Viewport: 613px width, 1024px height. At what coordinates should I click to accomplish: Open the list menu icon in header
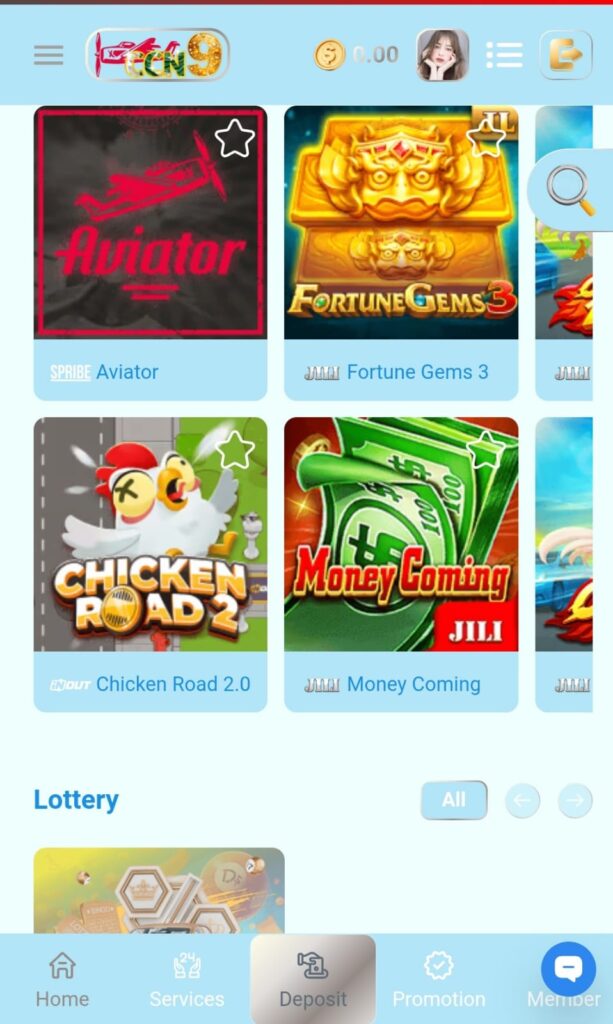[503, 55]
